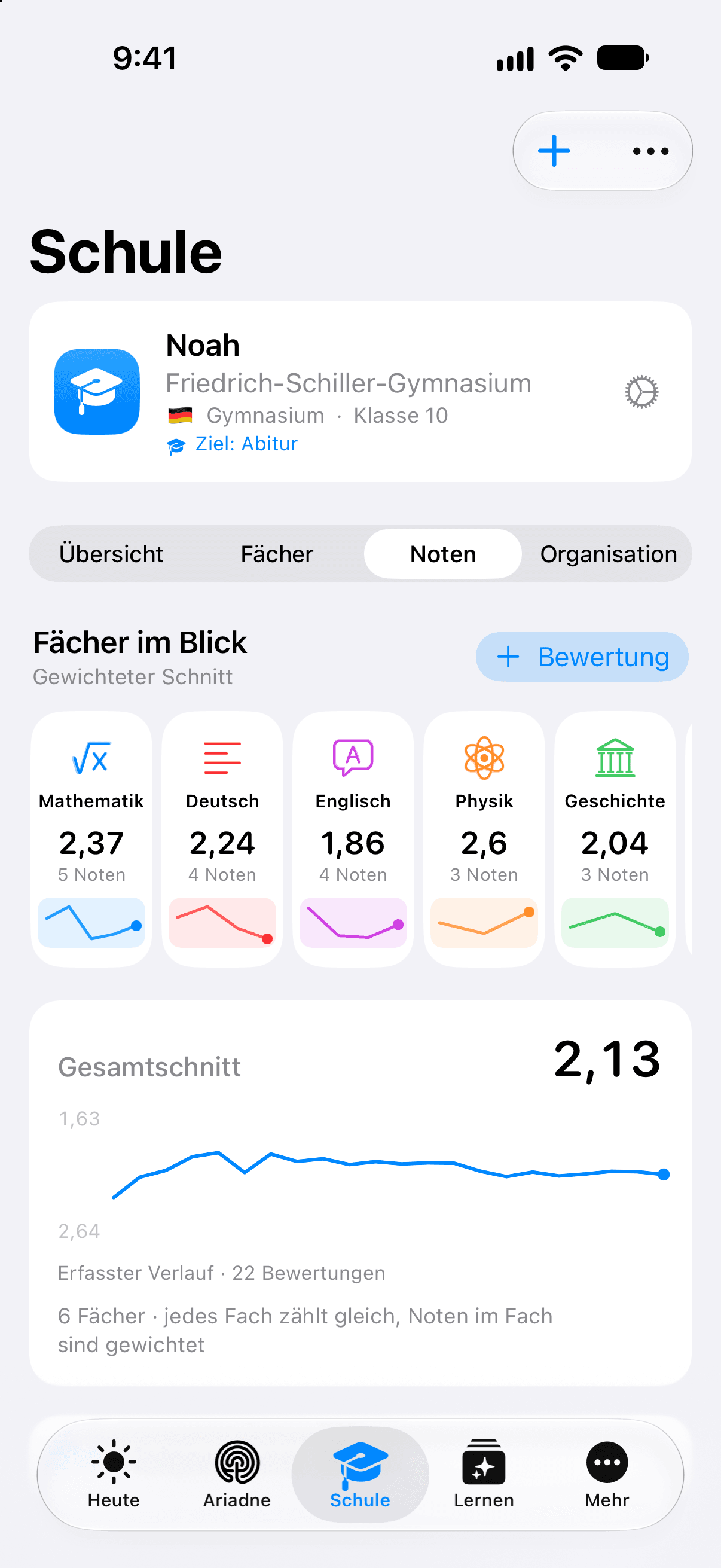The width and height of the screenshot is (721, 1568).
Task: Open the Mathematik subject card
Action: [91, 839]
